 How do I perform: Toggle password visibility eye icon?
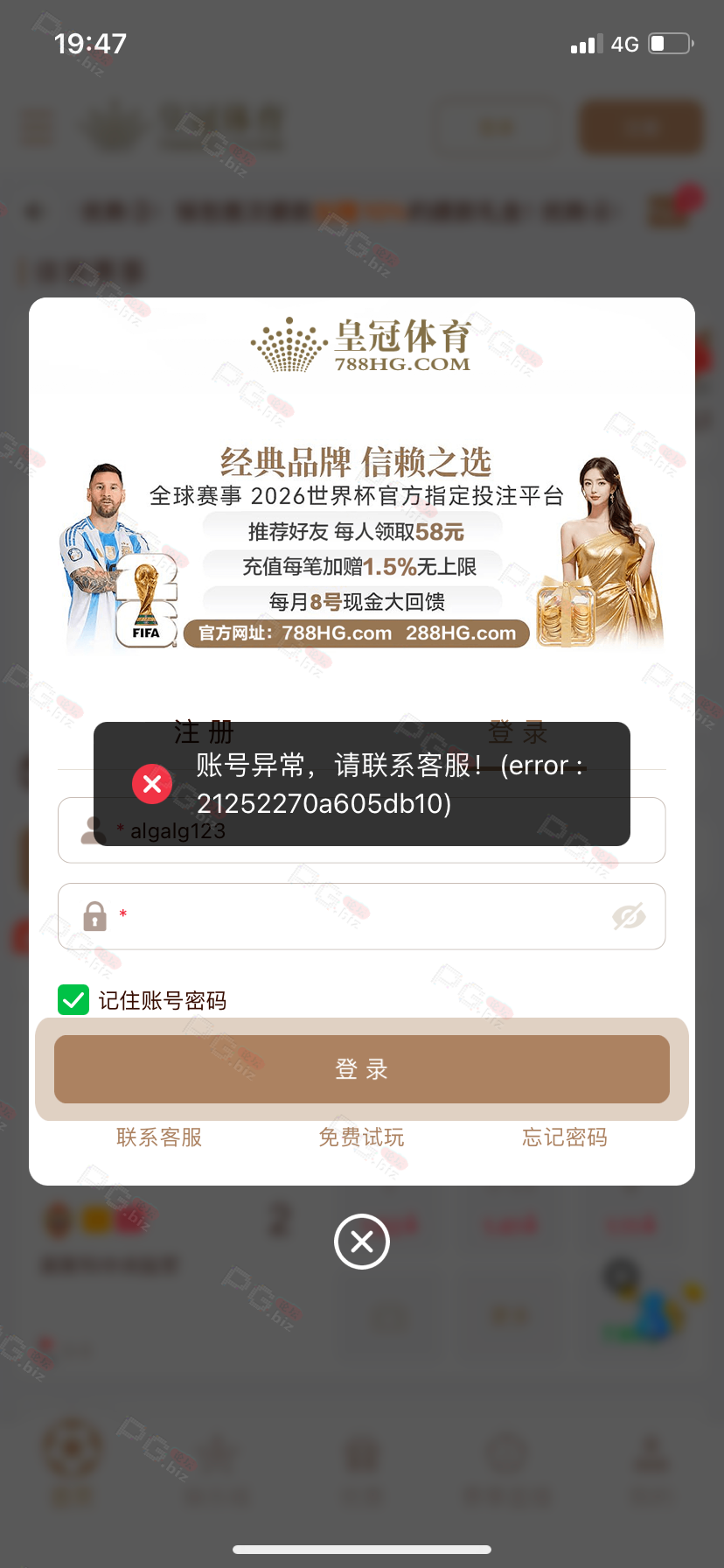(x=629, y=916)
